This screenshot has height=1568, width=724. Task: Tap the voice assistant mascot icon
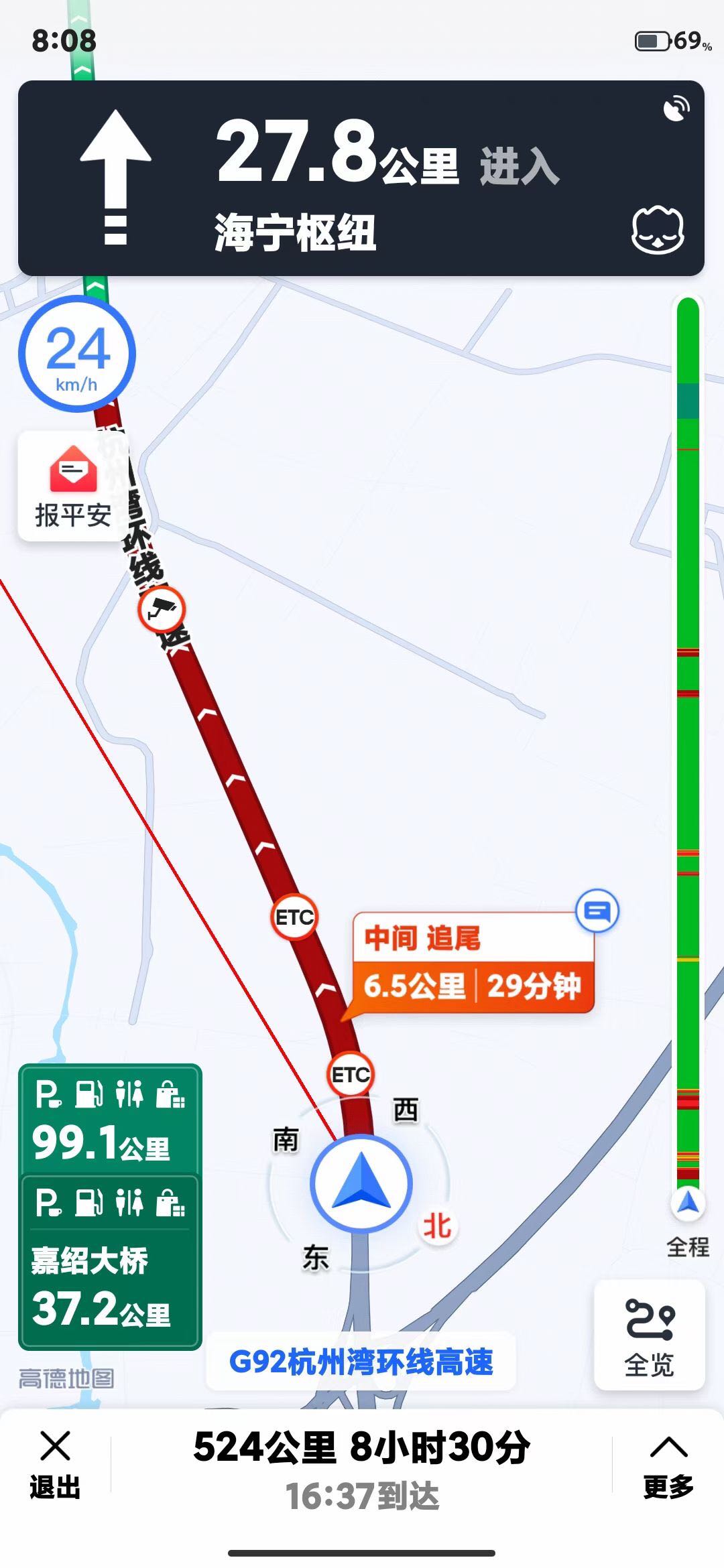pos(658,231)
